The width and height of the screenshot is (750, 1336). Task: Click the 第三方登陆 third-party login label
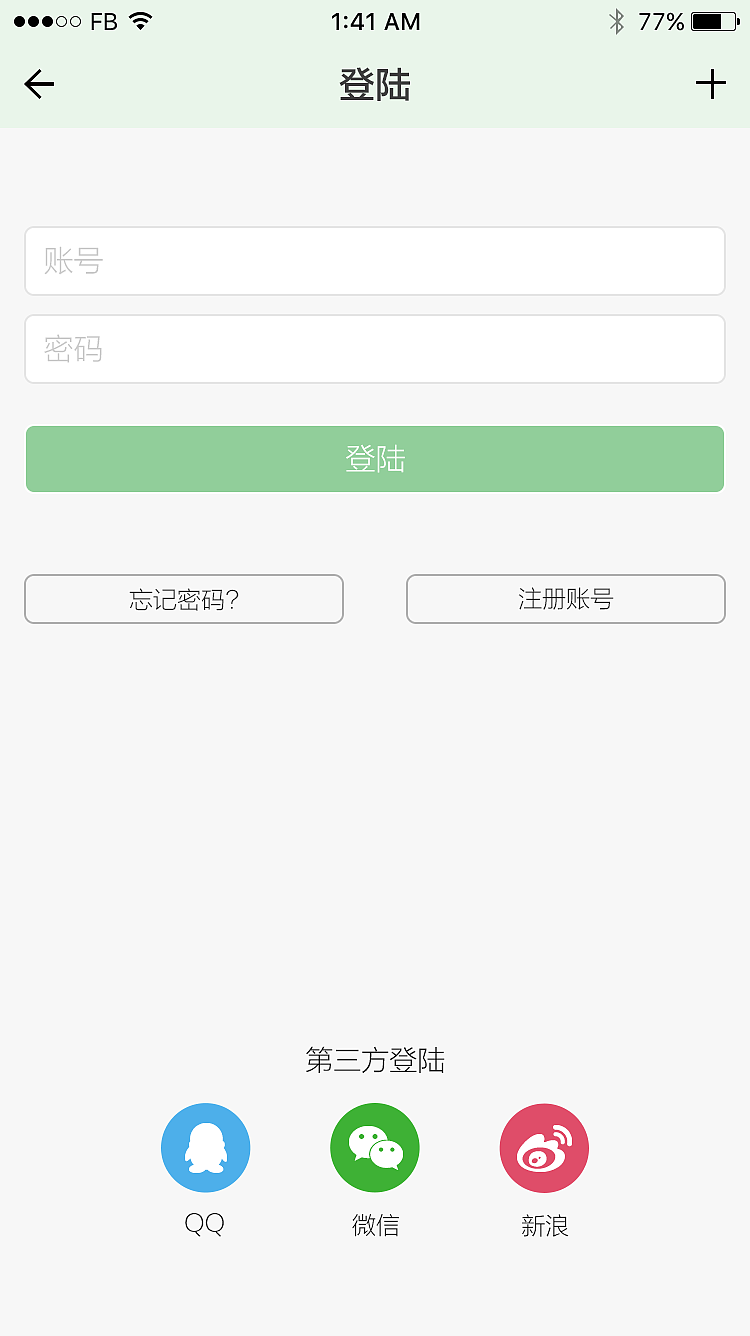(x=375, y=1062)
